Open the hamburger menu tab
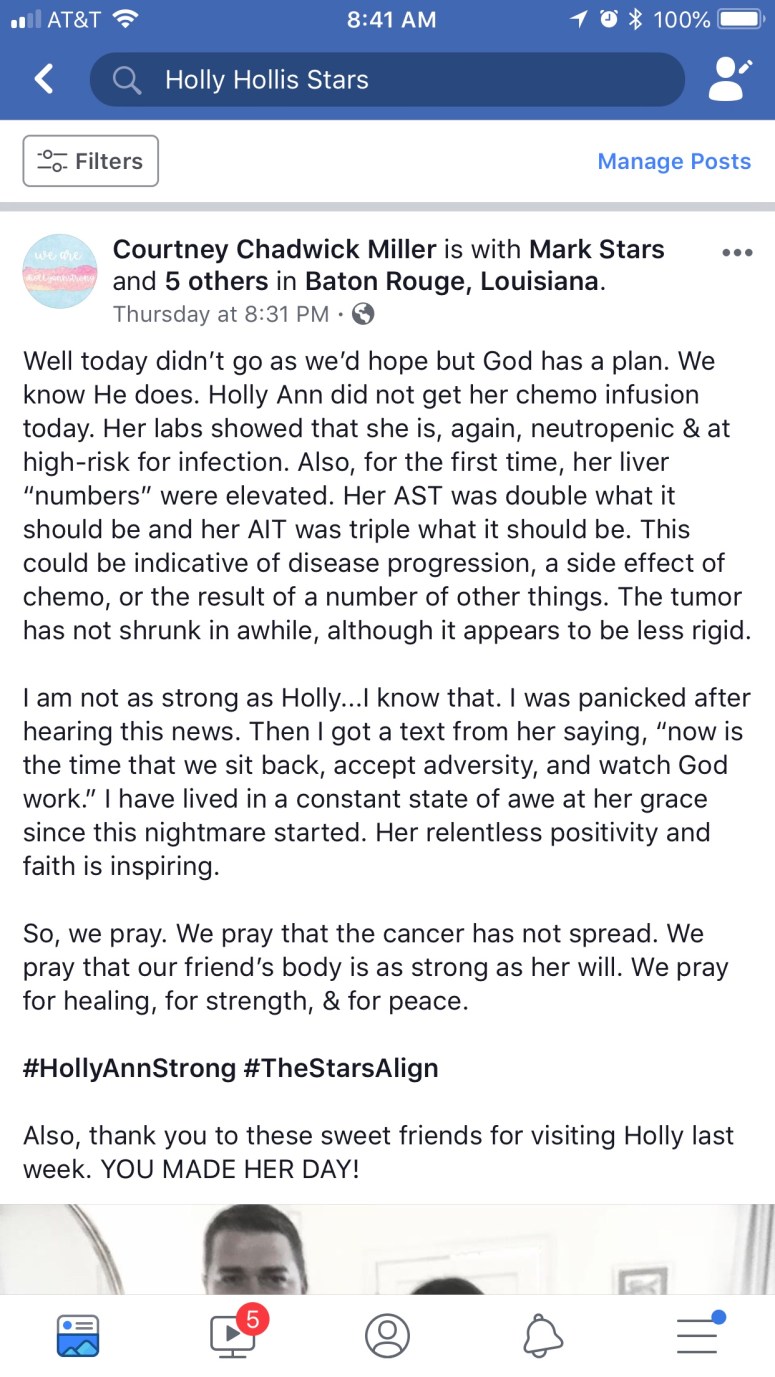 (x=698, y=1335)
